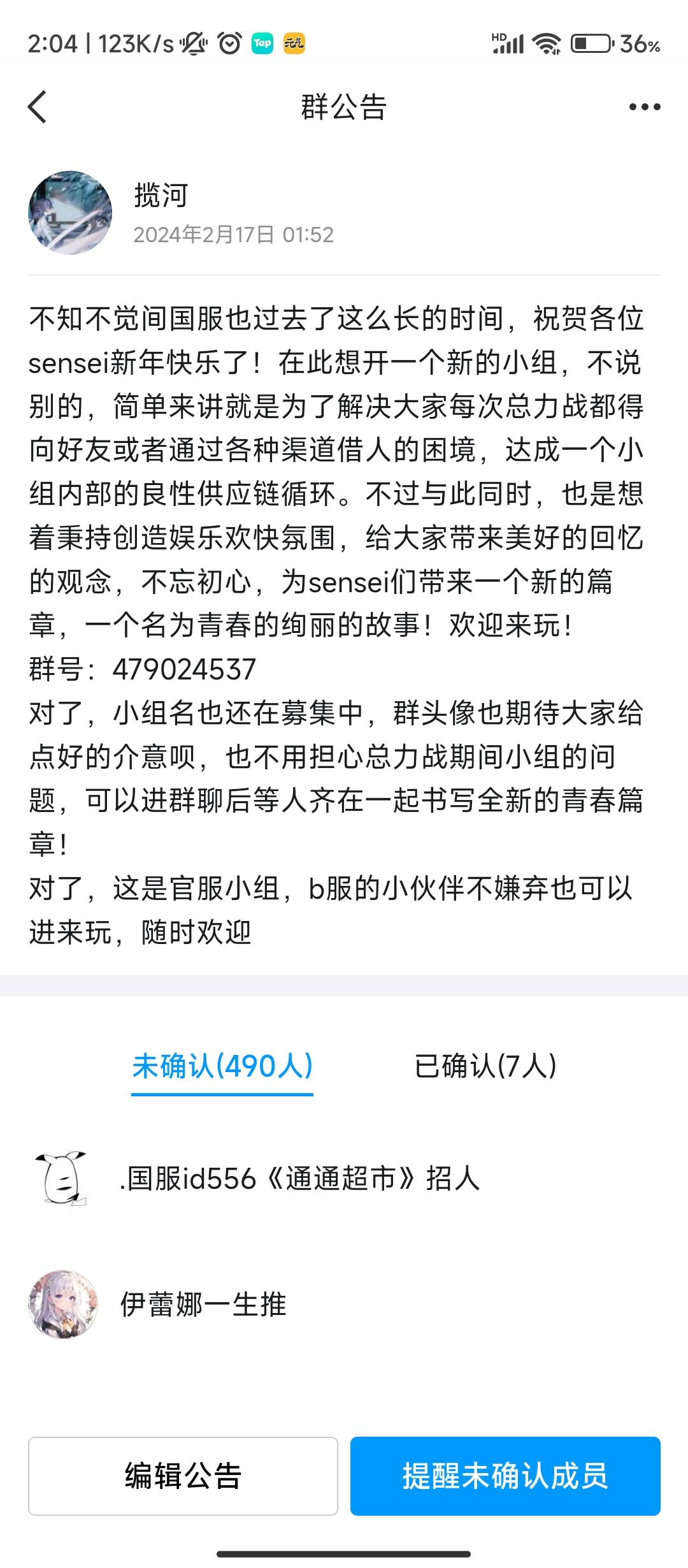Tap the avatar of 伊蕾娜一生推
Image resolution: width=688 pixels, height=1568 pixels.
(62, 1302)
